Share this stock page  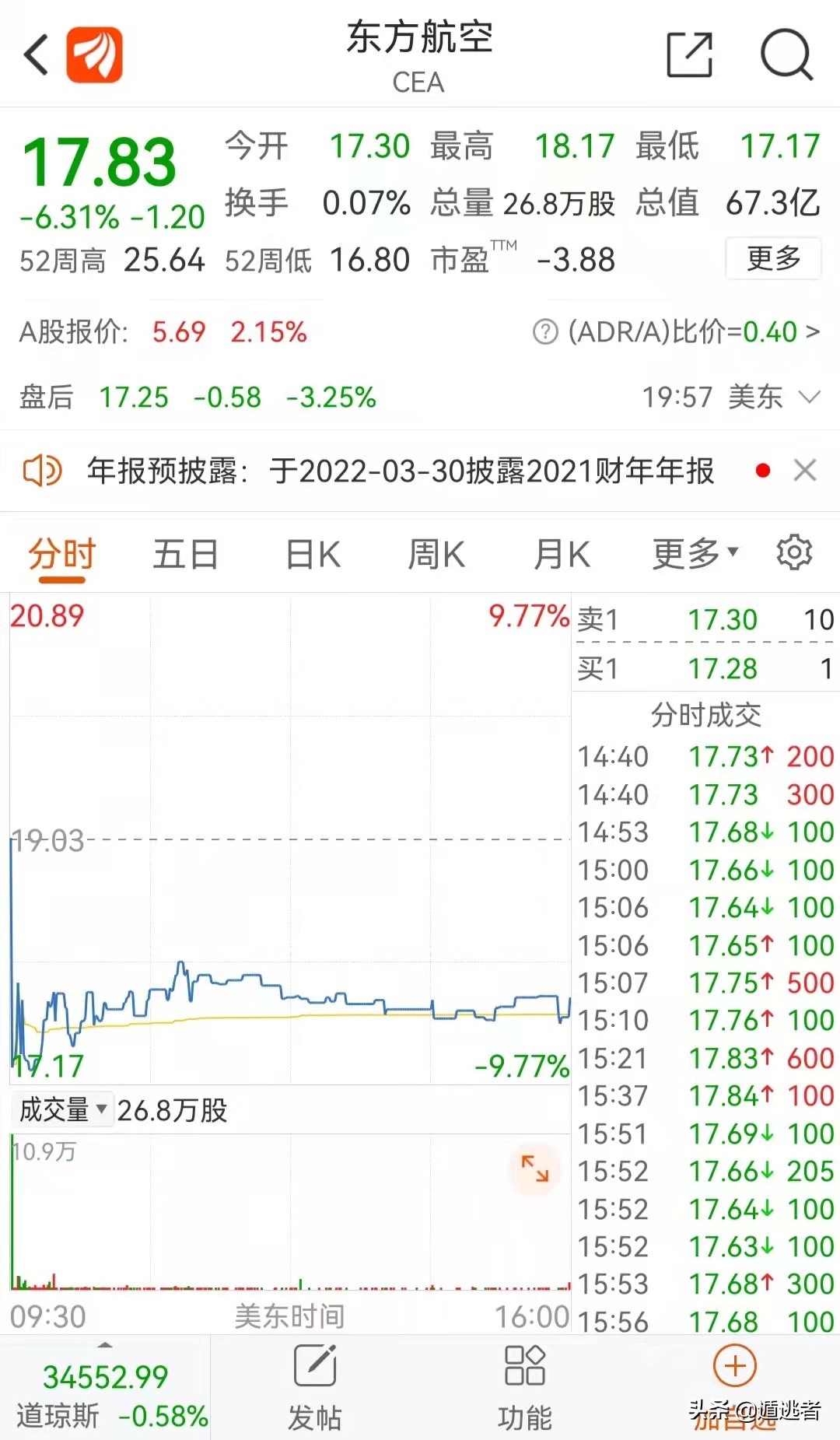point(690,55)
